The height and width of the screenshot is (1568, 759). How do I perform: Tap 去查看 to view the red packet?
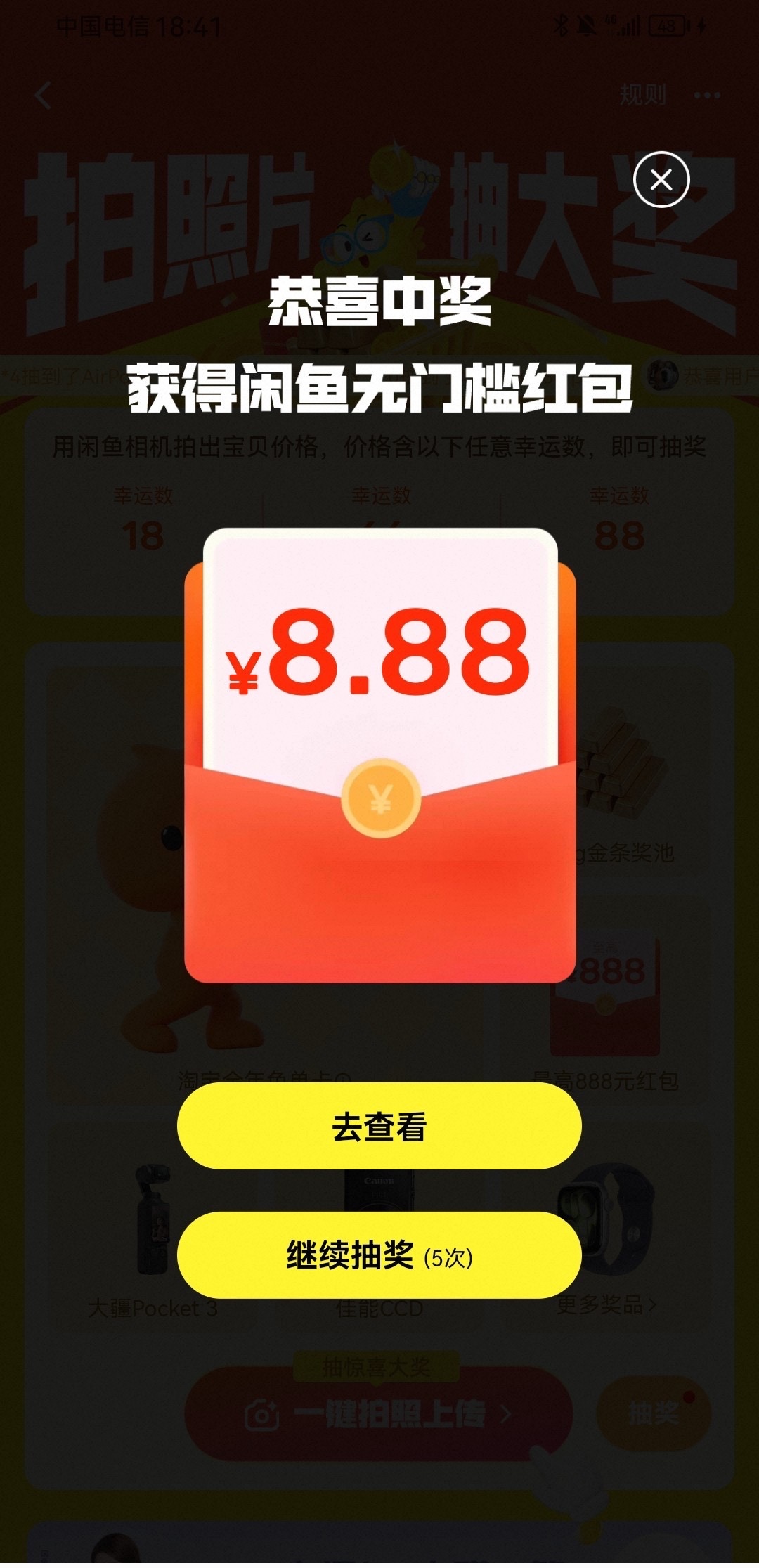379,1127
